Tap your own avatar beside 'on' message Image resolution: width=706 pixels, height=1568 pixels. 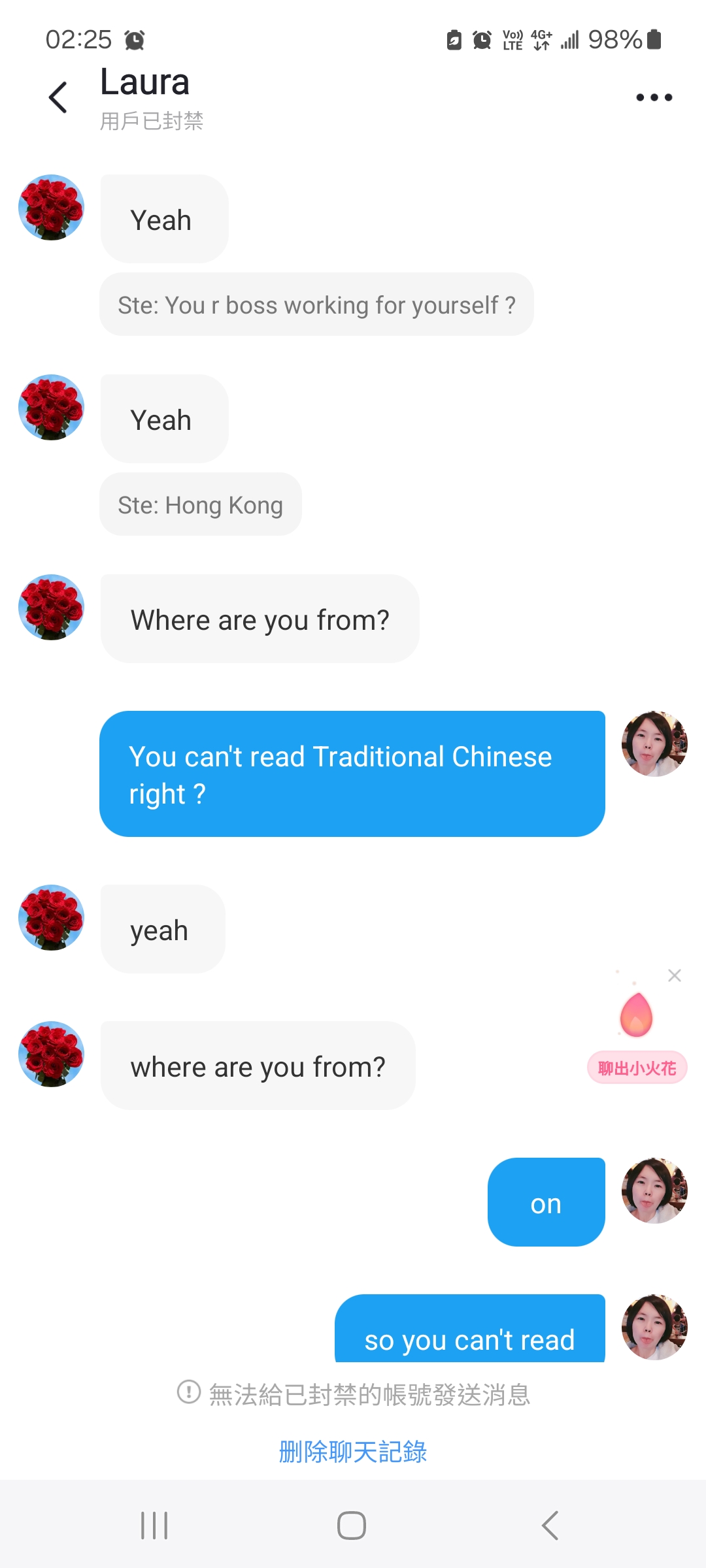point(654,1190)
